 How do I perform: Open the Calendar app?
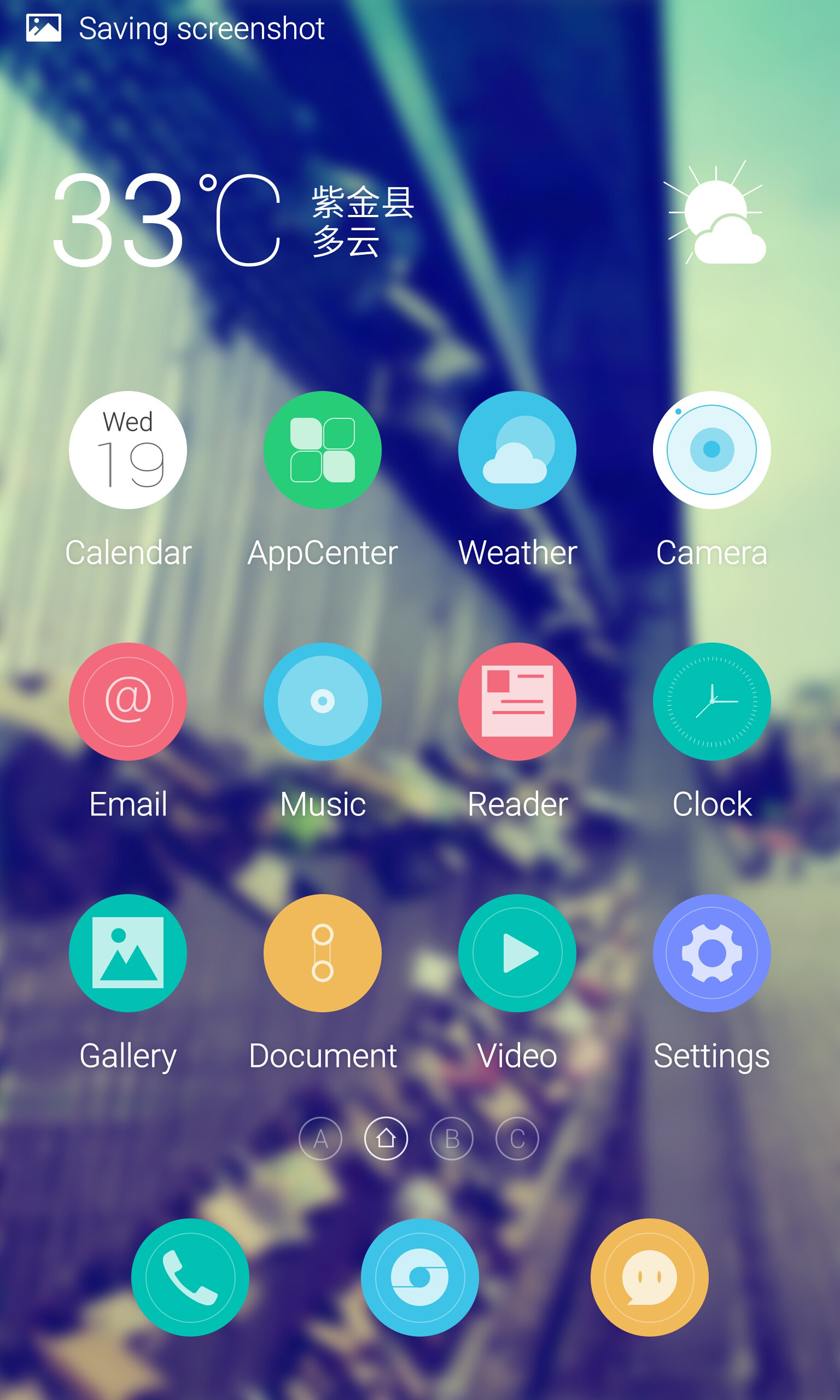point(128,450)
